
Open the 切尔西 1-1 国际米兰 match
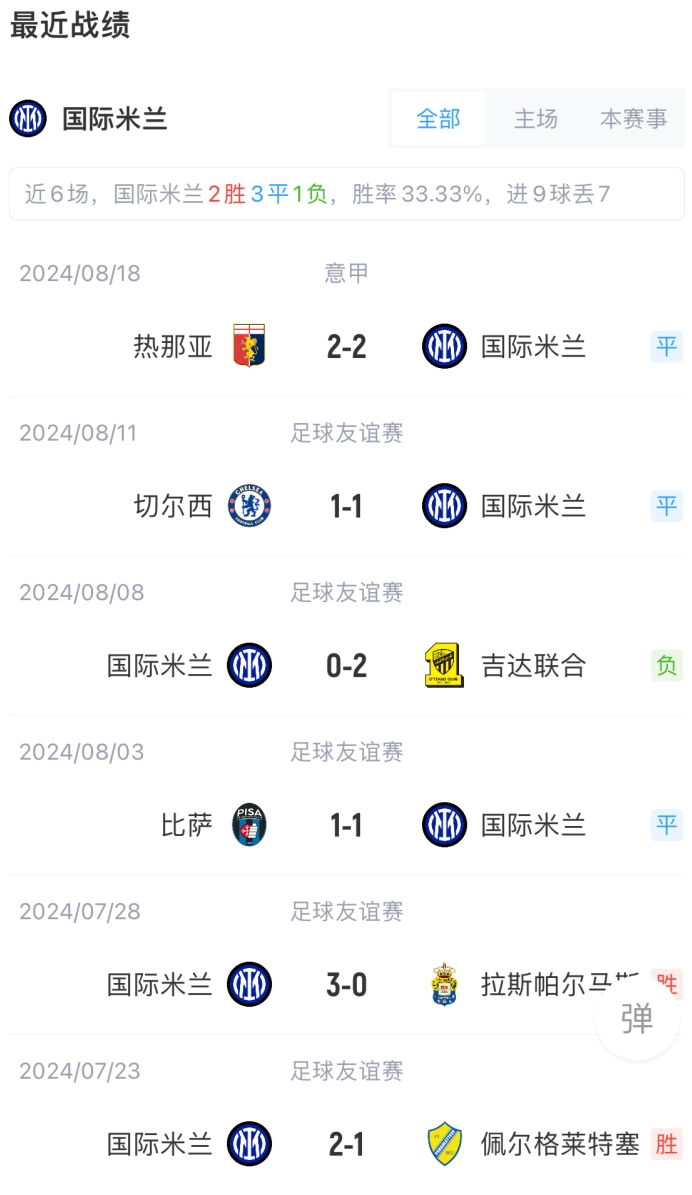(x=346, y=506)
